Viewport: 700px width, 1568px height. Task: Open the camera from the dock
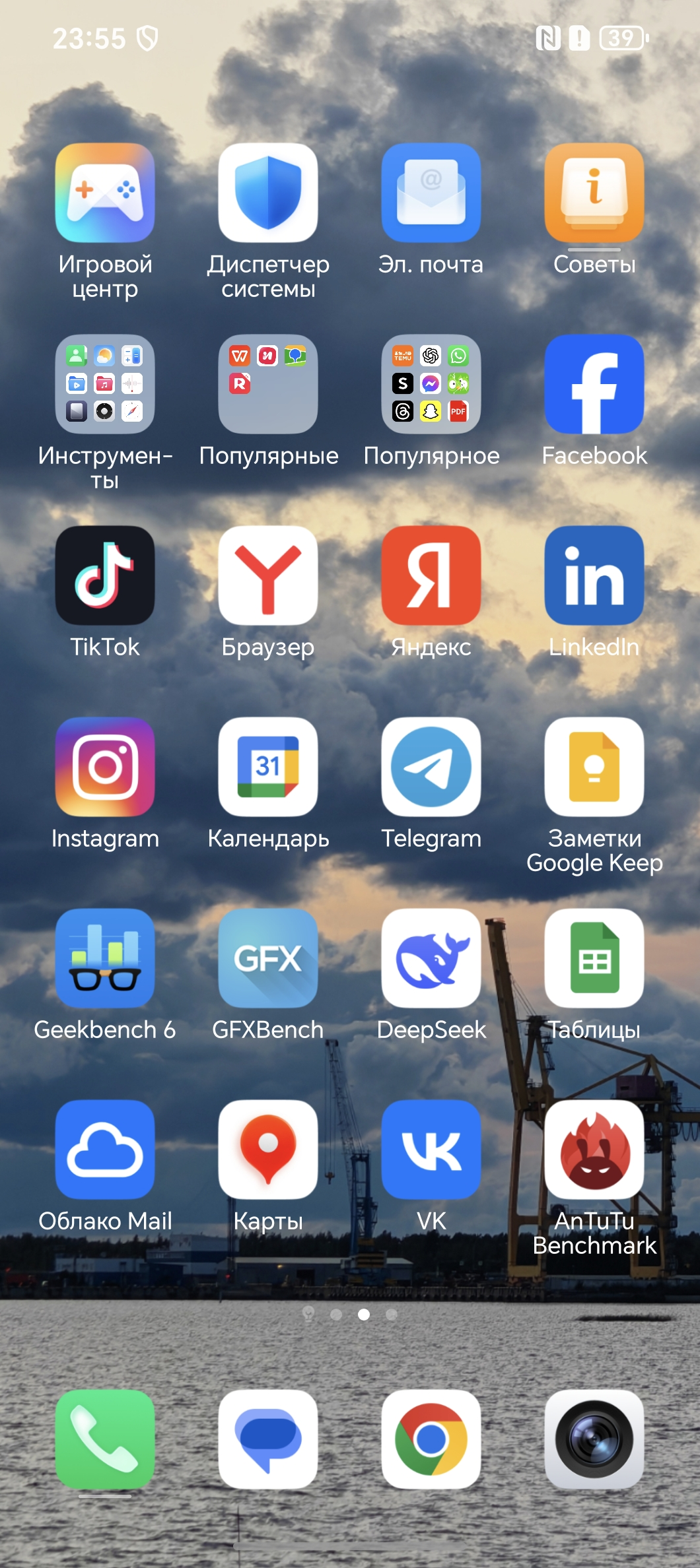(594, 1440)
